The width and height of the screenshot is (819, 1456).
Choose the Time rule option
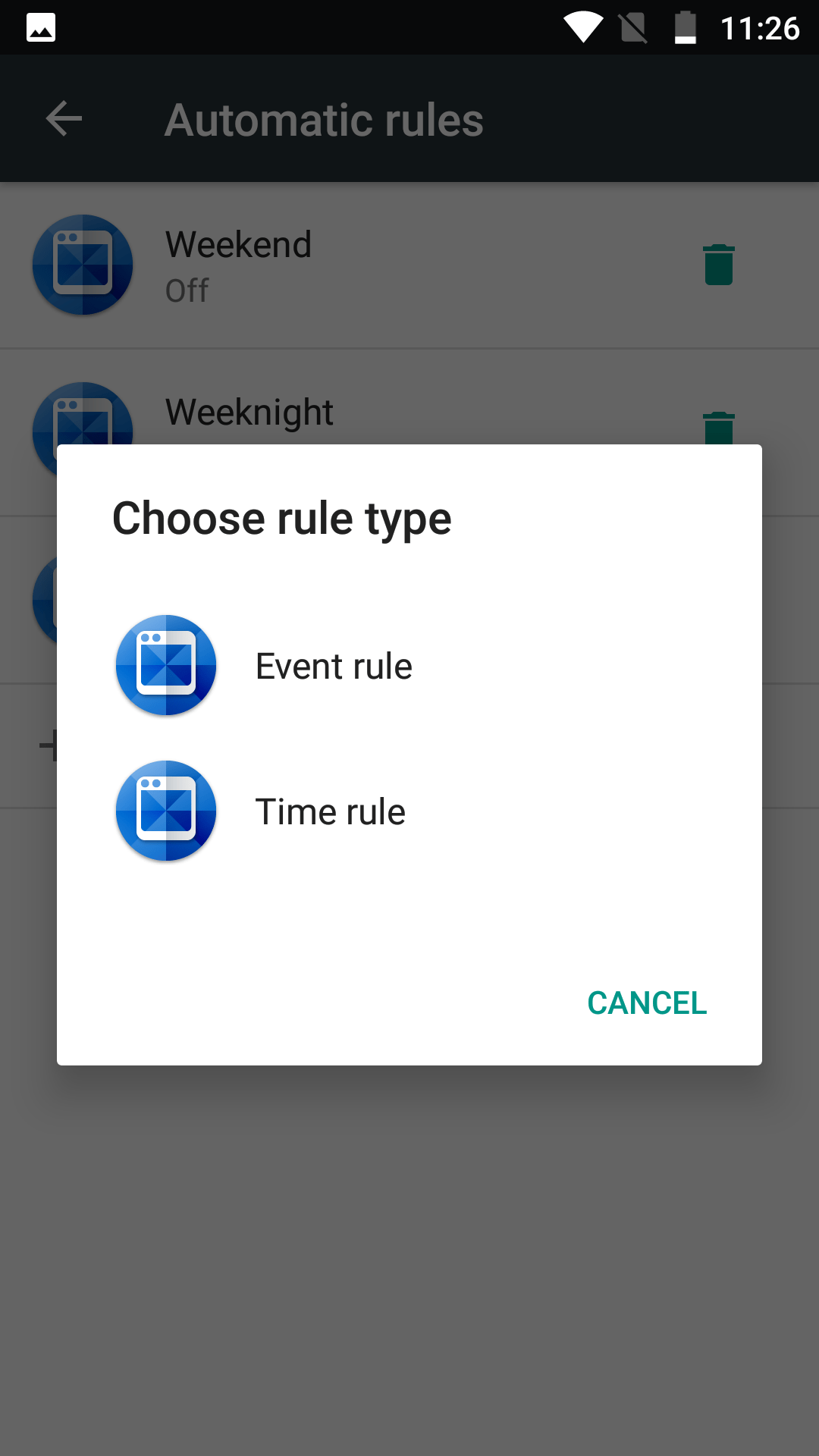pos(409,811)
